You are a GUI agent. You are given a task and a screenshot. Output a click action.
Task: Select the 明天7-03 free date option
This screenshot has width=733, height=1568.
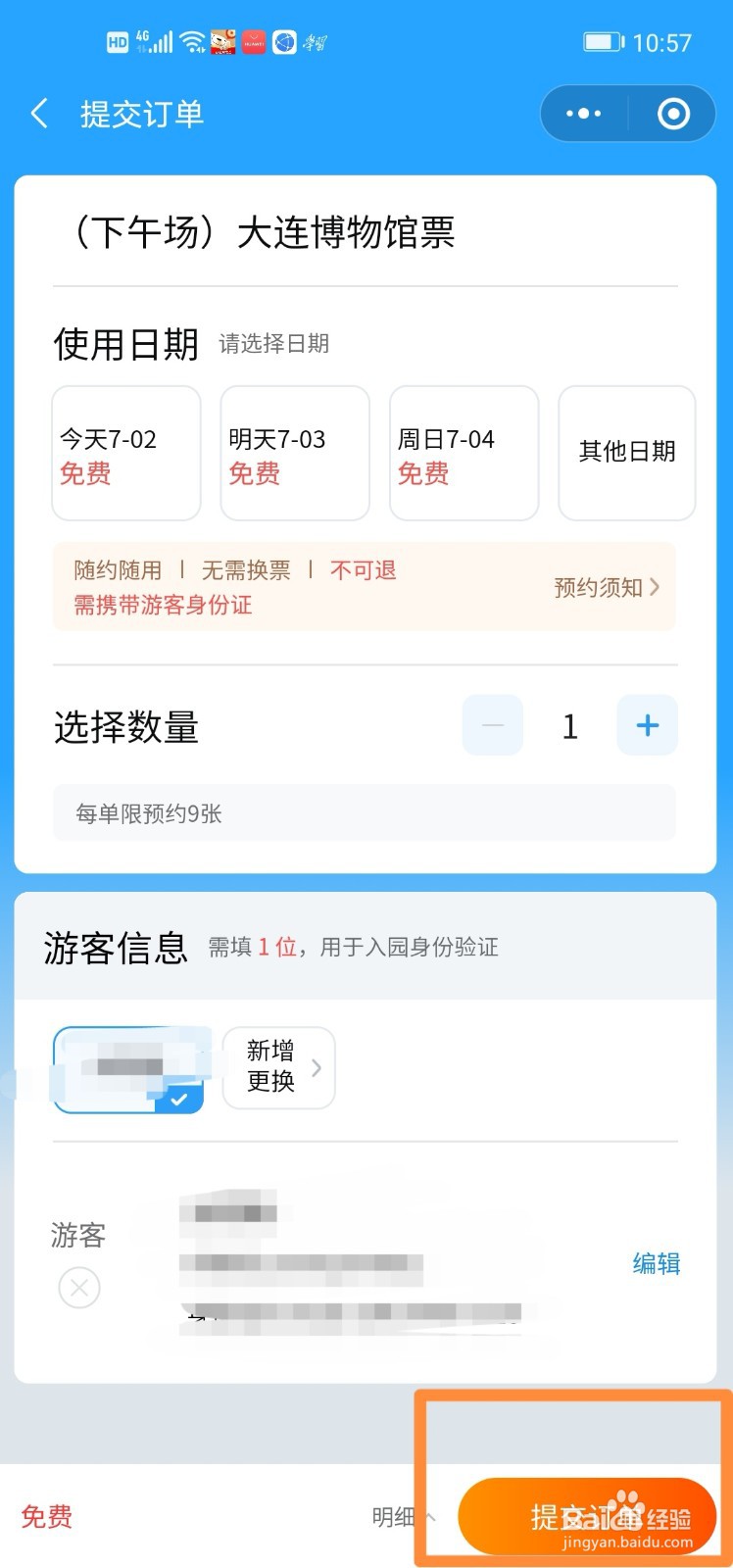click(294, 453)
